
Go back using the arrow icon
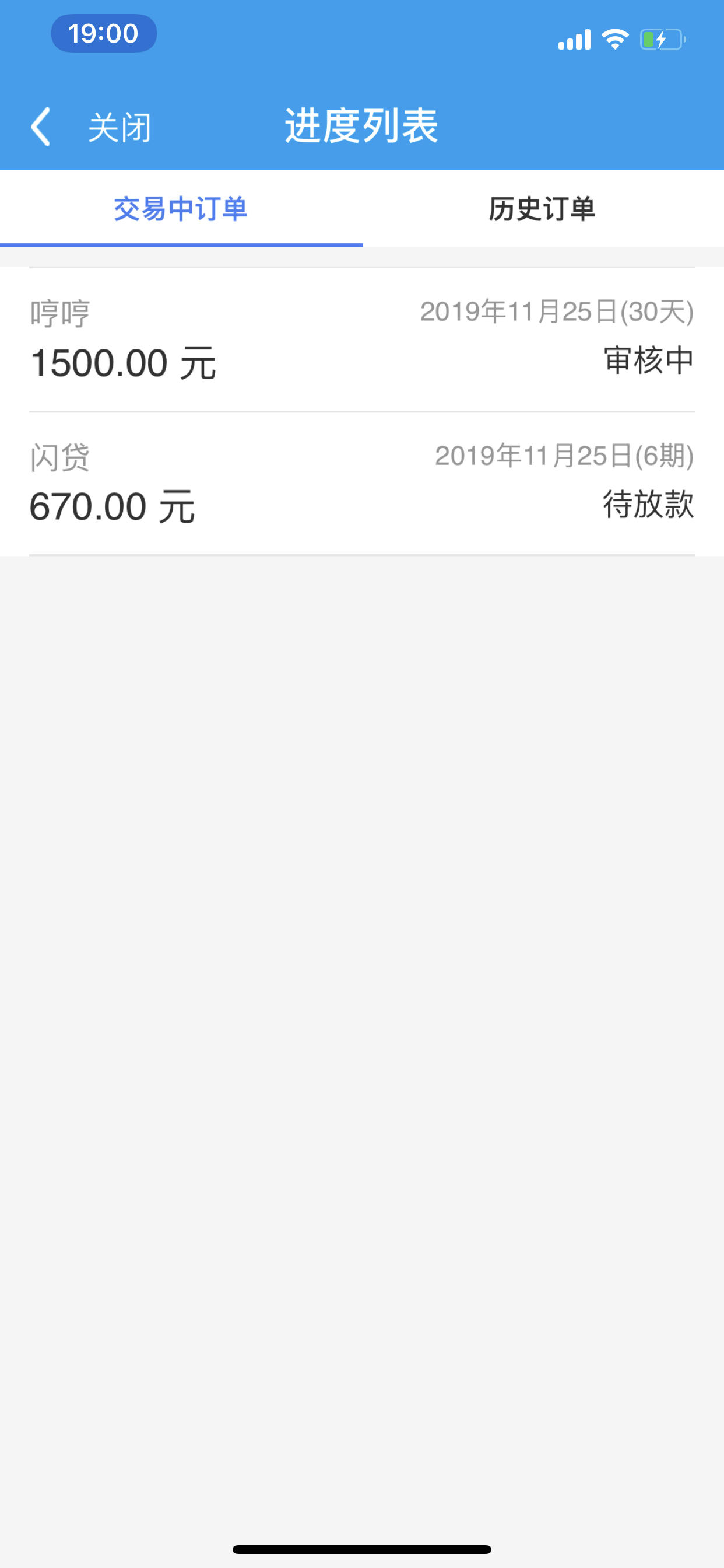[40, 127]
